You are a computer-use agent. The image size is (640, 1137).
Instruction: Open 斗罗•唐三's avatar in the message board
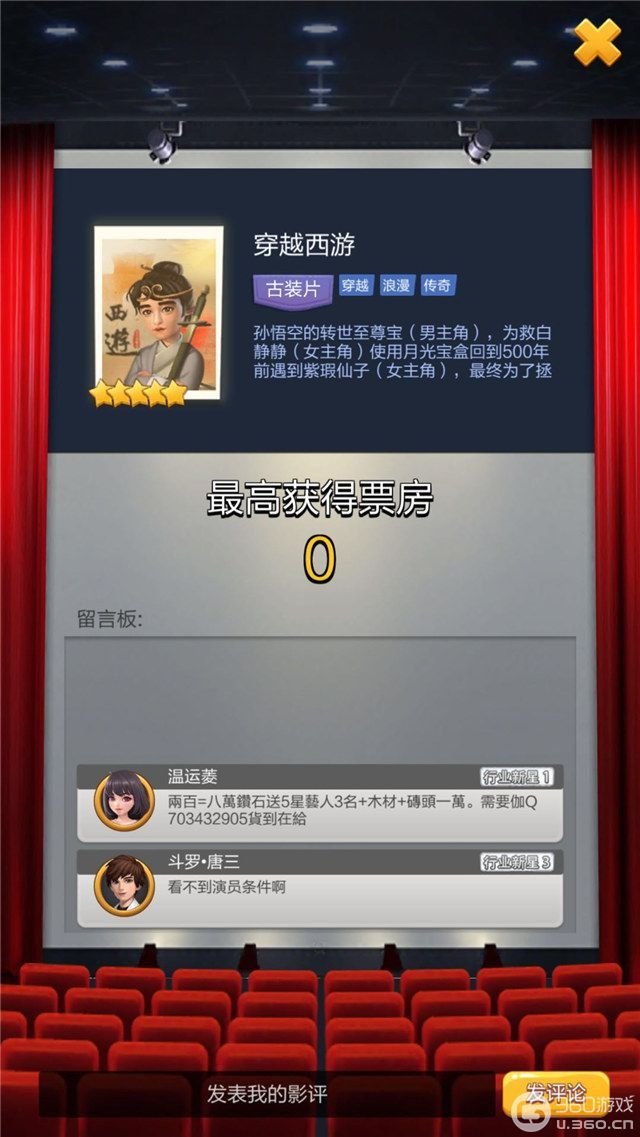(124, 885)
